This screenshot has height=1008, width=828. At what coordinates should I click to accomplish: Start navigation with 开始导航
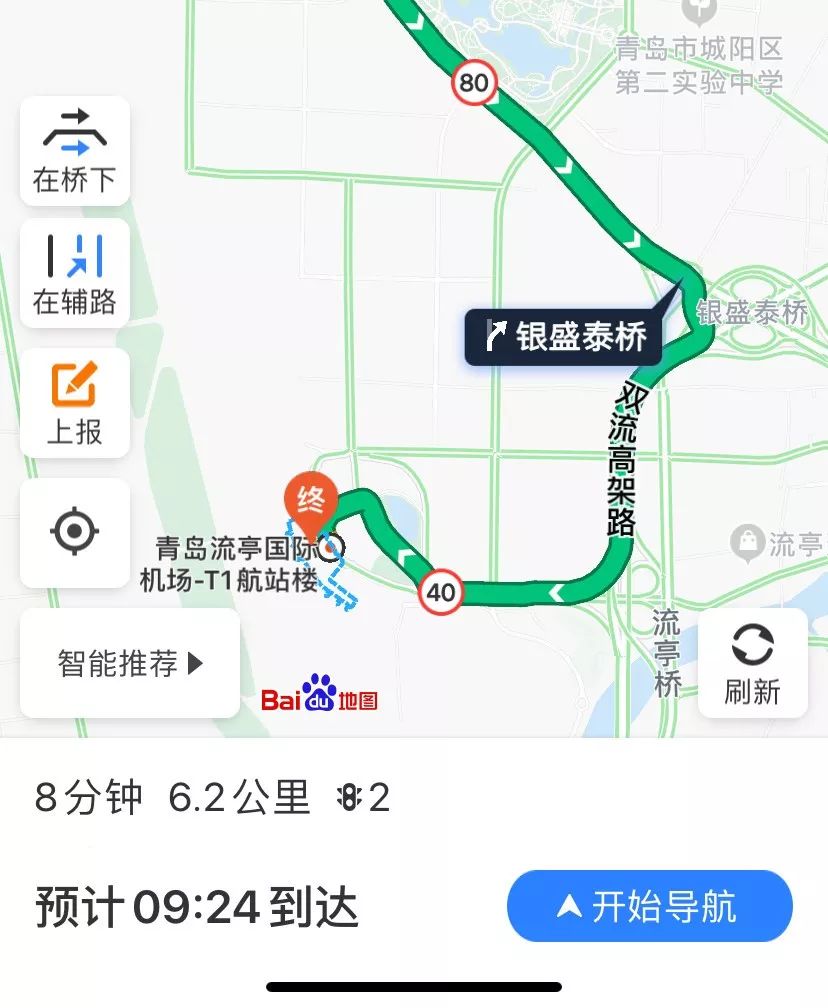[x=649, y=906]
